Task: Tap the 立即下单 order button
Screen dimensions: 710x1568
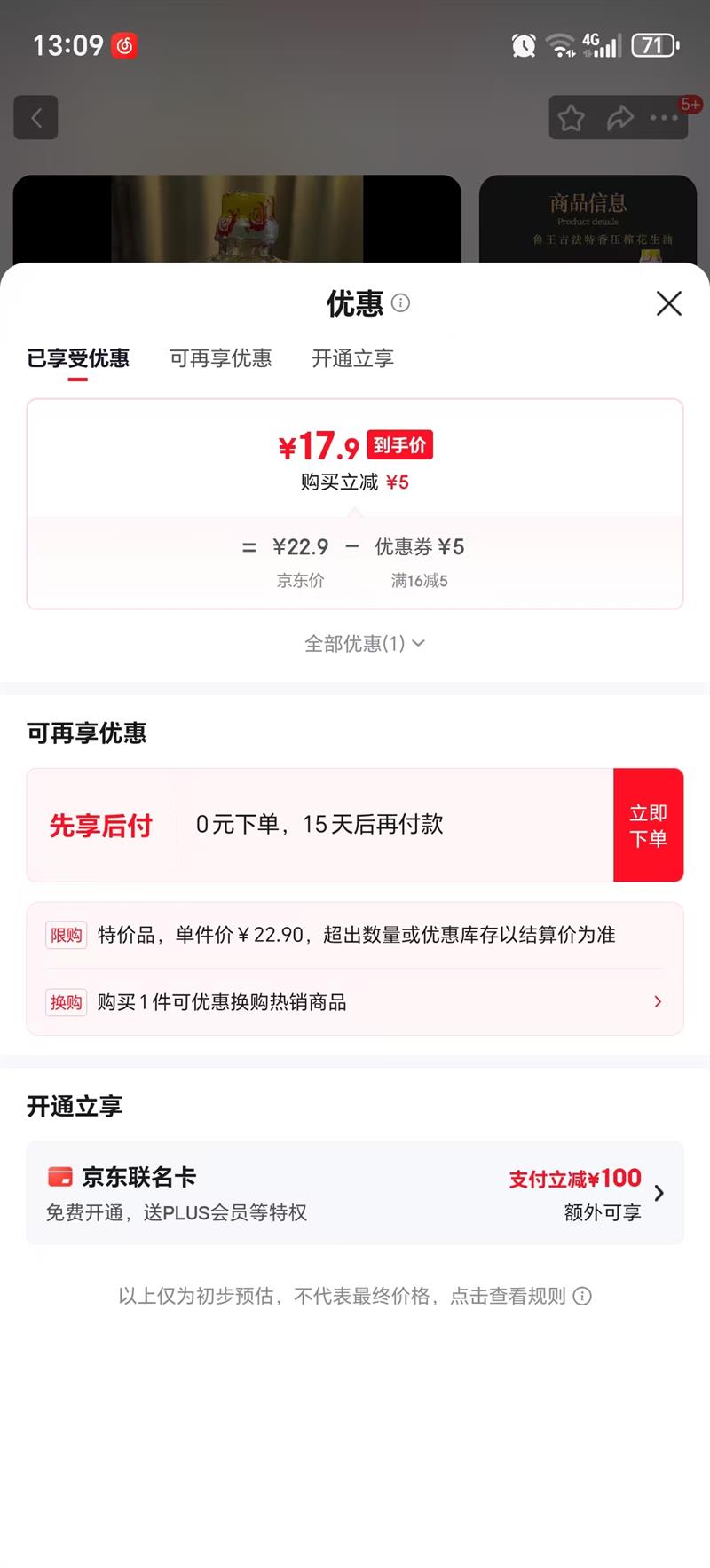Action: 649,825
